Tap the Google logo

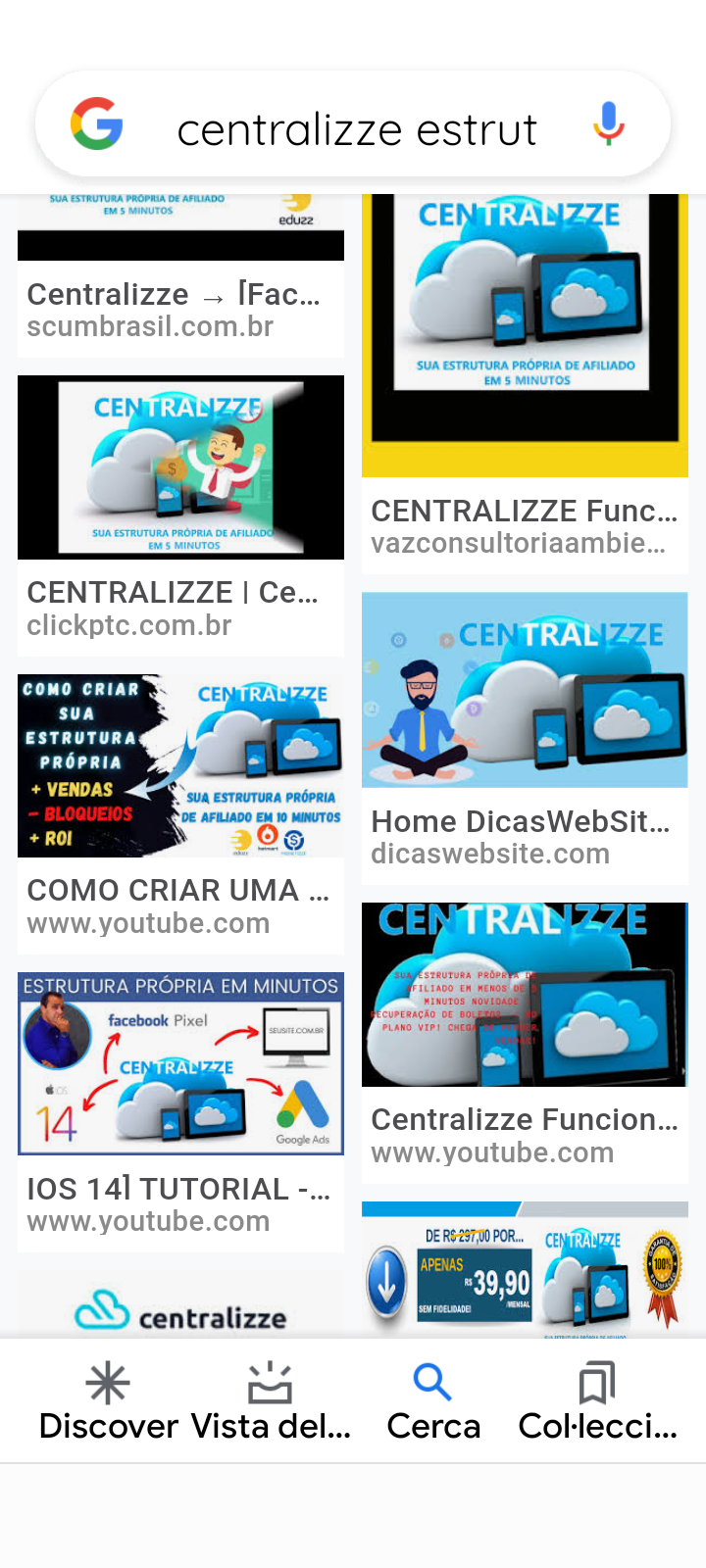click(96, 124)
